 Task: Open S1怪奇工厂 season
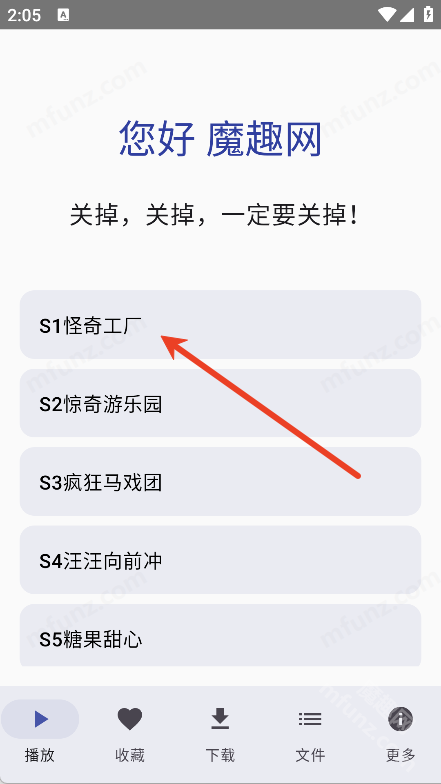click(x=220, y=324)
